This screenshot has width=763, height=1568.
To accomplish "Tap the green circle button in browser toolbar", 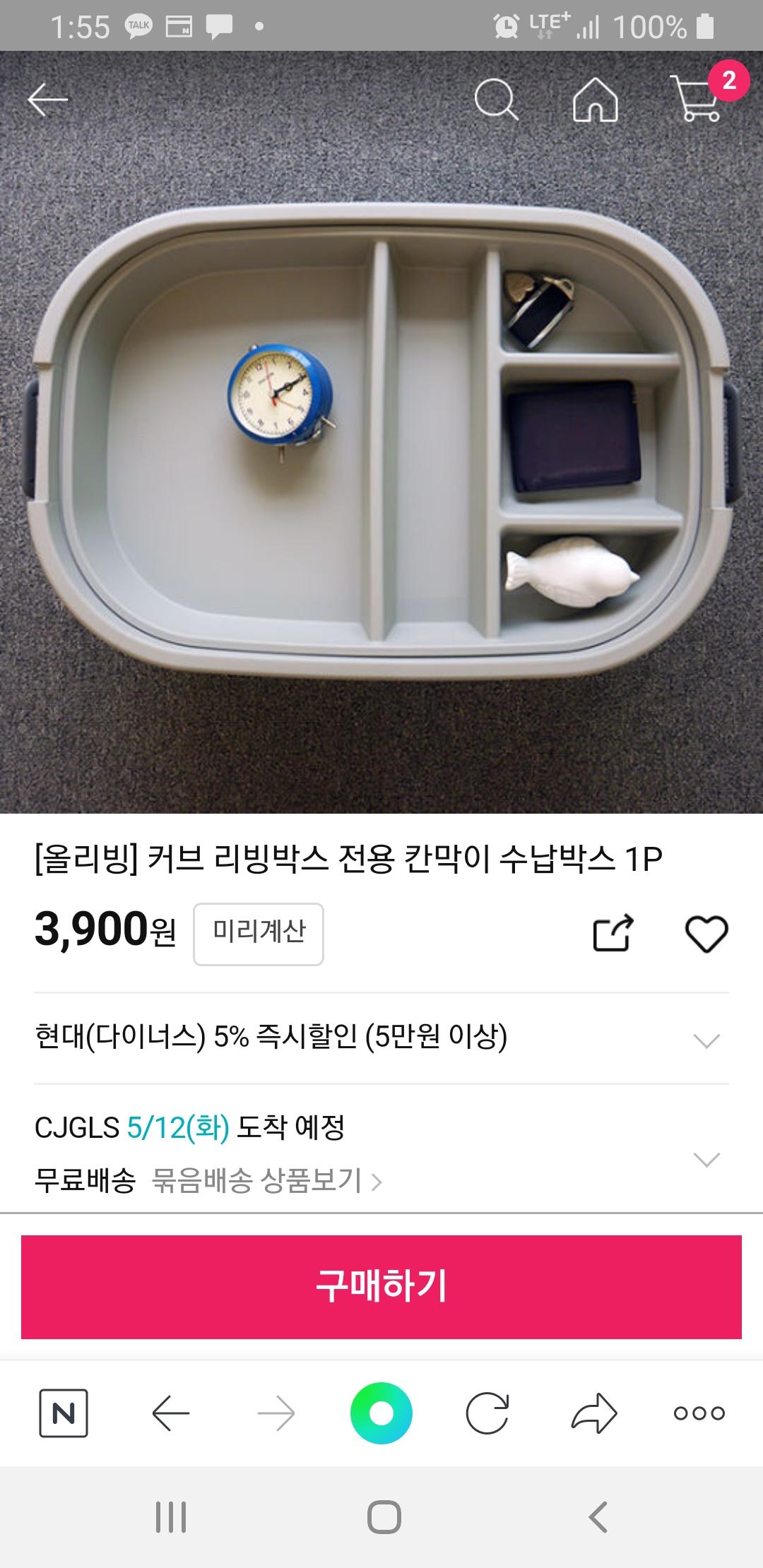I will point(381,1413).
